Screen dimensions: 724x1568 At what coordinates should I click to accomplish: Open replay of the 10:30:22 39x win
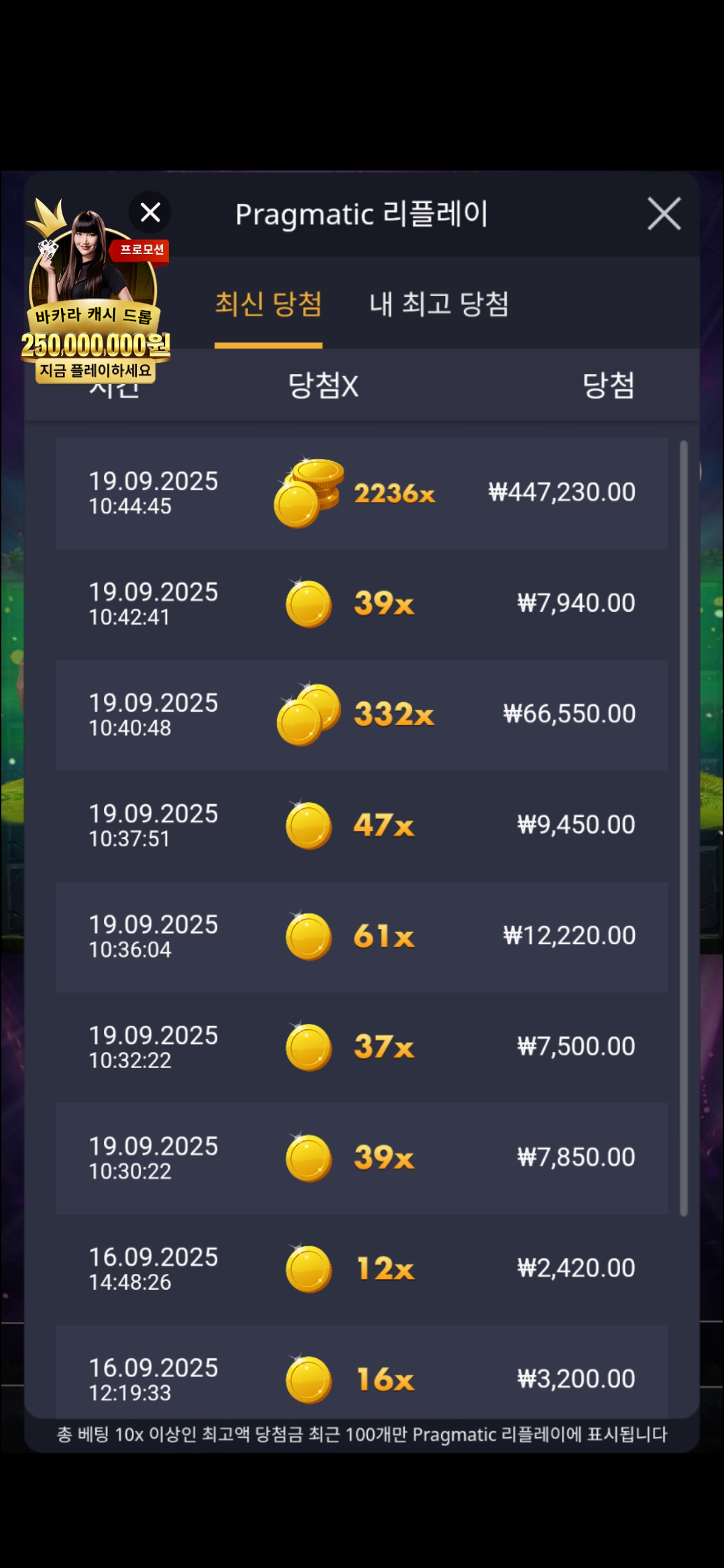pyautogui.click(x=362, y=1157)
